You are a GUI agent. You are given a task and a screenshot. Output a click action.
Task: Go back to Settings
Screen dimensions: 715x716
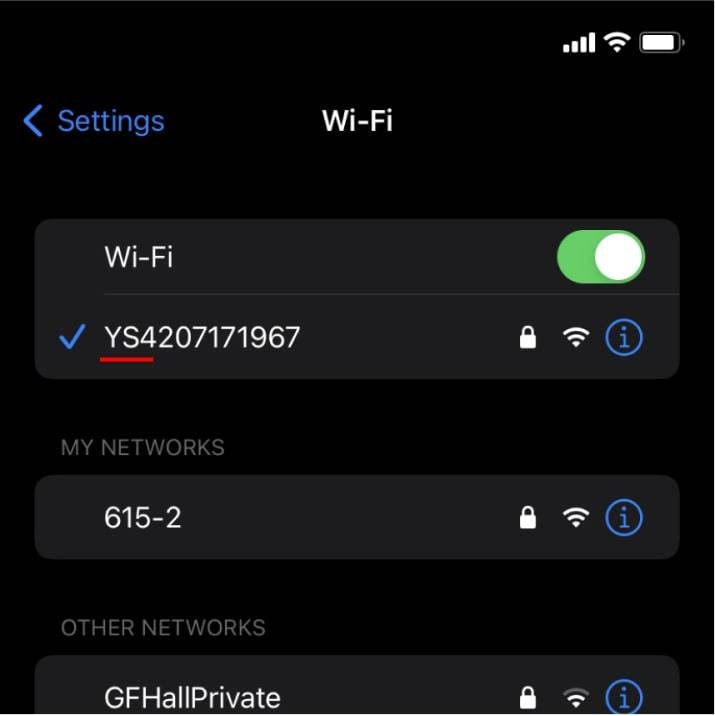click(x=93, y=121)
